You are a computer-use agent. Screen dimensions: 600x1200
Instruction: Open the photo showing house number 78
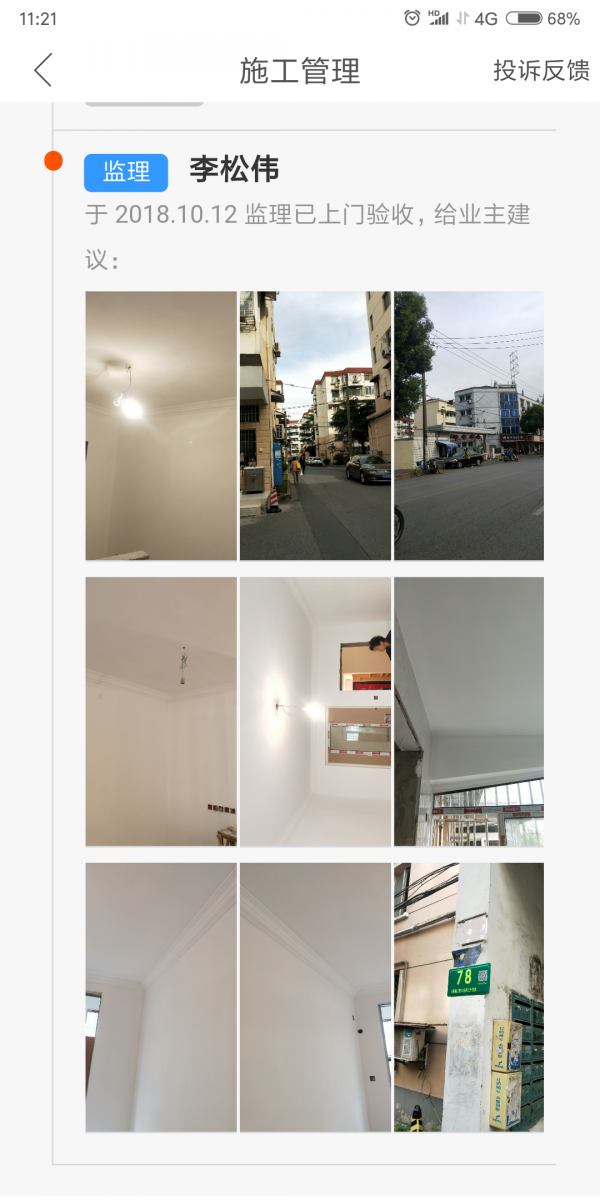(x=469, y=997)
